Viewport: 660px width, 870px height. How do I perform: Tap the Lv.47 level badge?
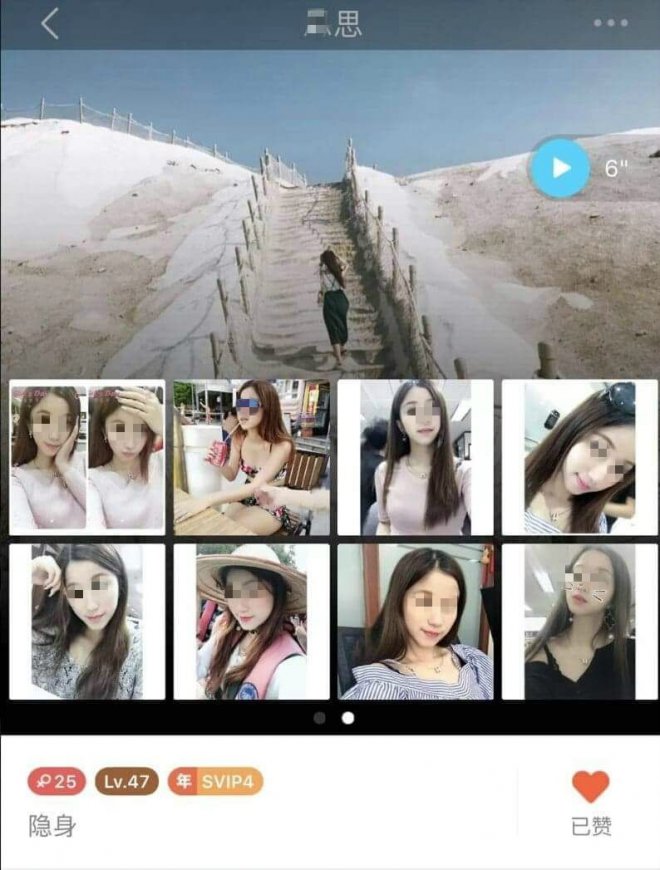pos(127,781)
